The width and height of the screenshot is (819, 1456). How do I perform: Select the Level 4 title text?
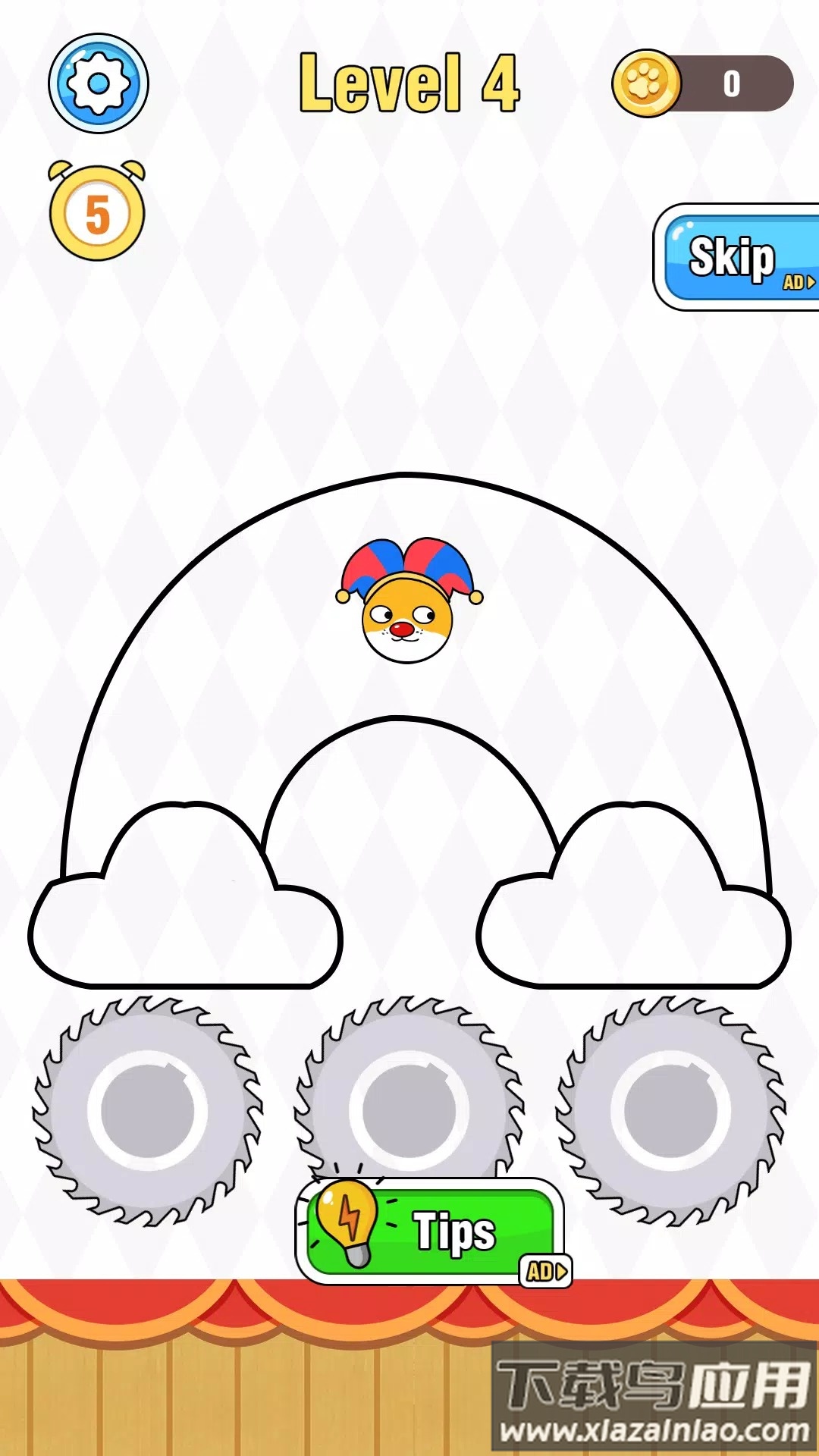(409, 85)
